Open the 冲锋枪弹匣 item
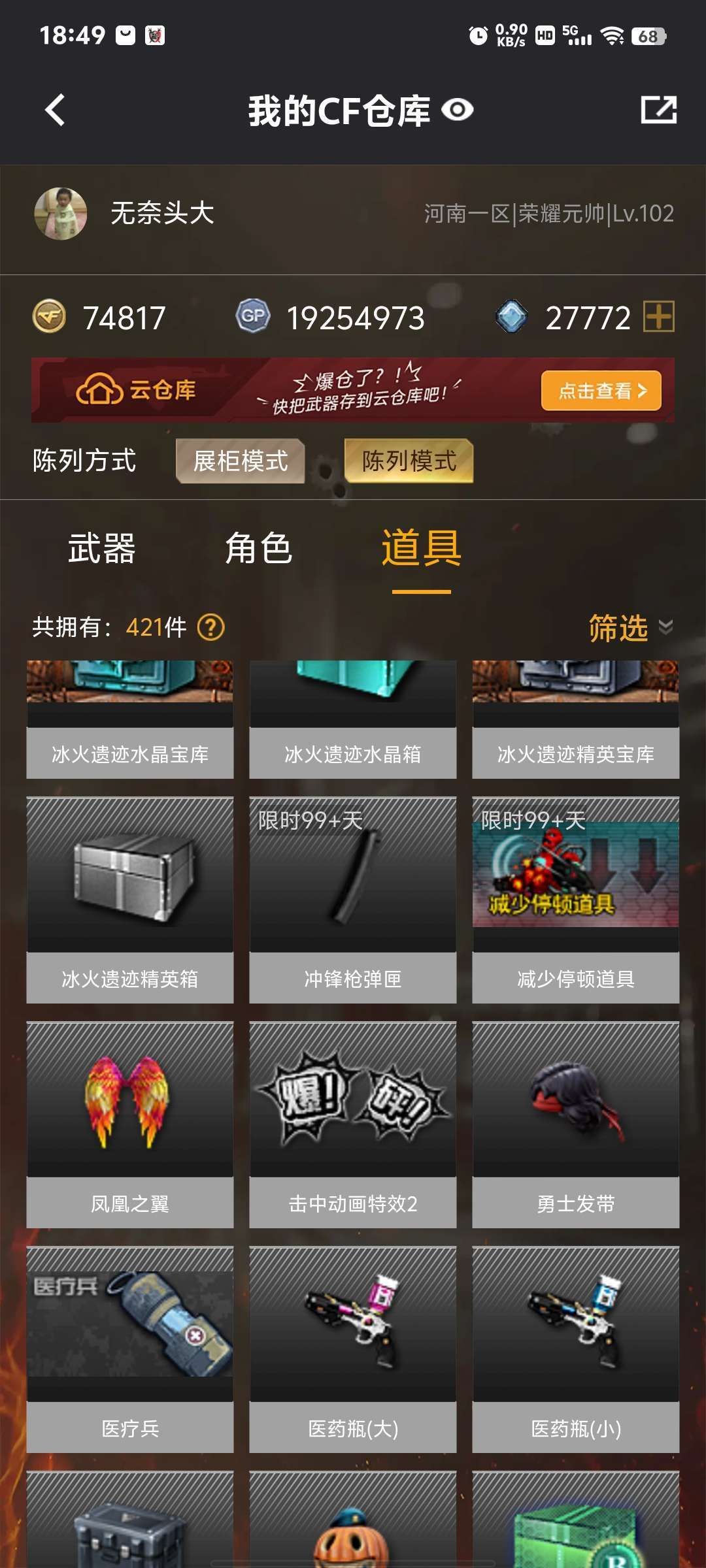This screenshot has height=1568, width=706. coord(353,900)
